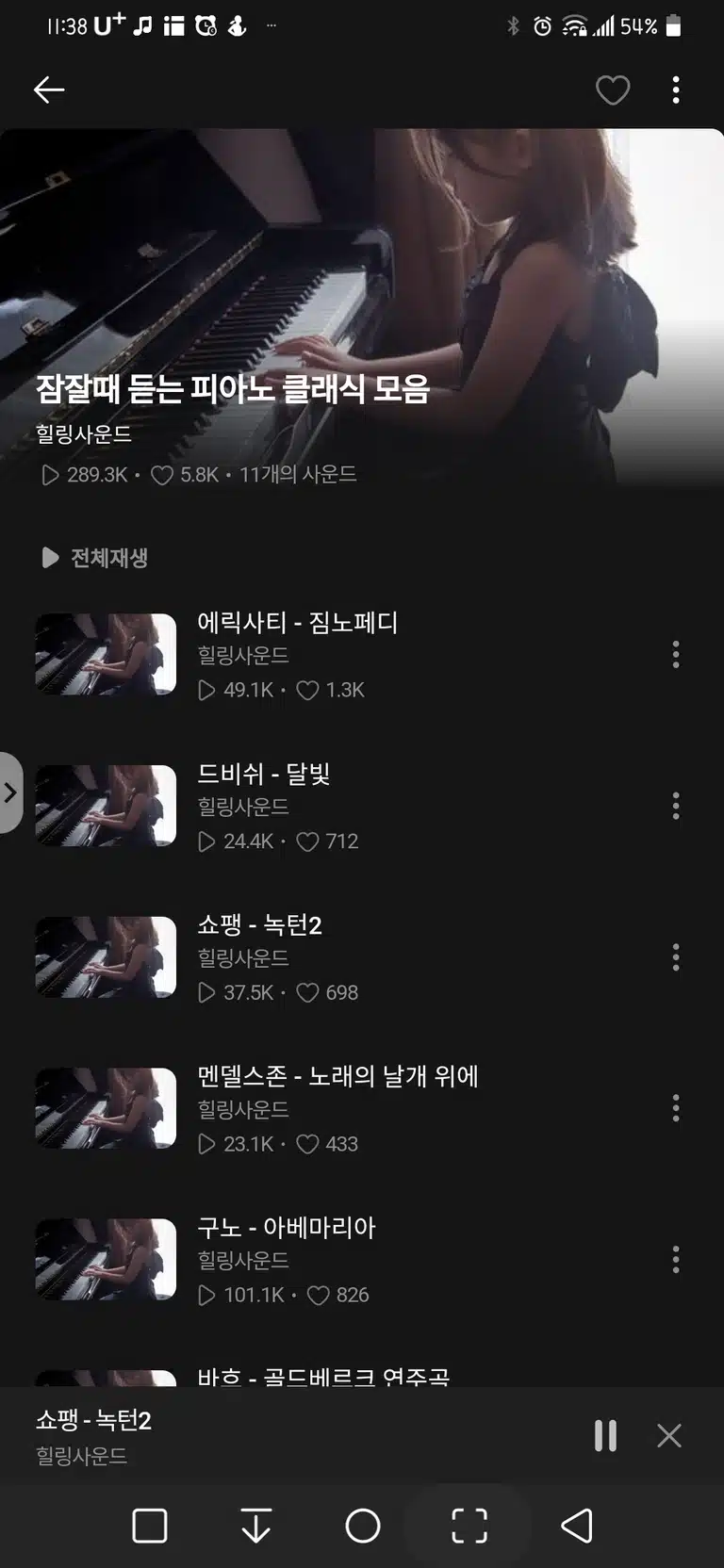The image size is (724, 1568).
Task: Open more options for 드비쉬 - 달빛
Action: (676, 805)
